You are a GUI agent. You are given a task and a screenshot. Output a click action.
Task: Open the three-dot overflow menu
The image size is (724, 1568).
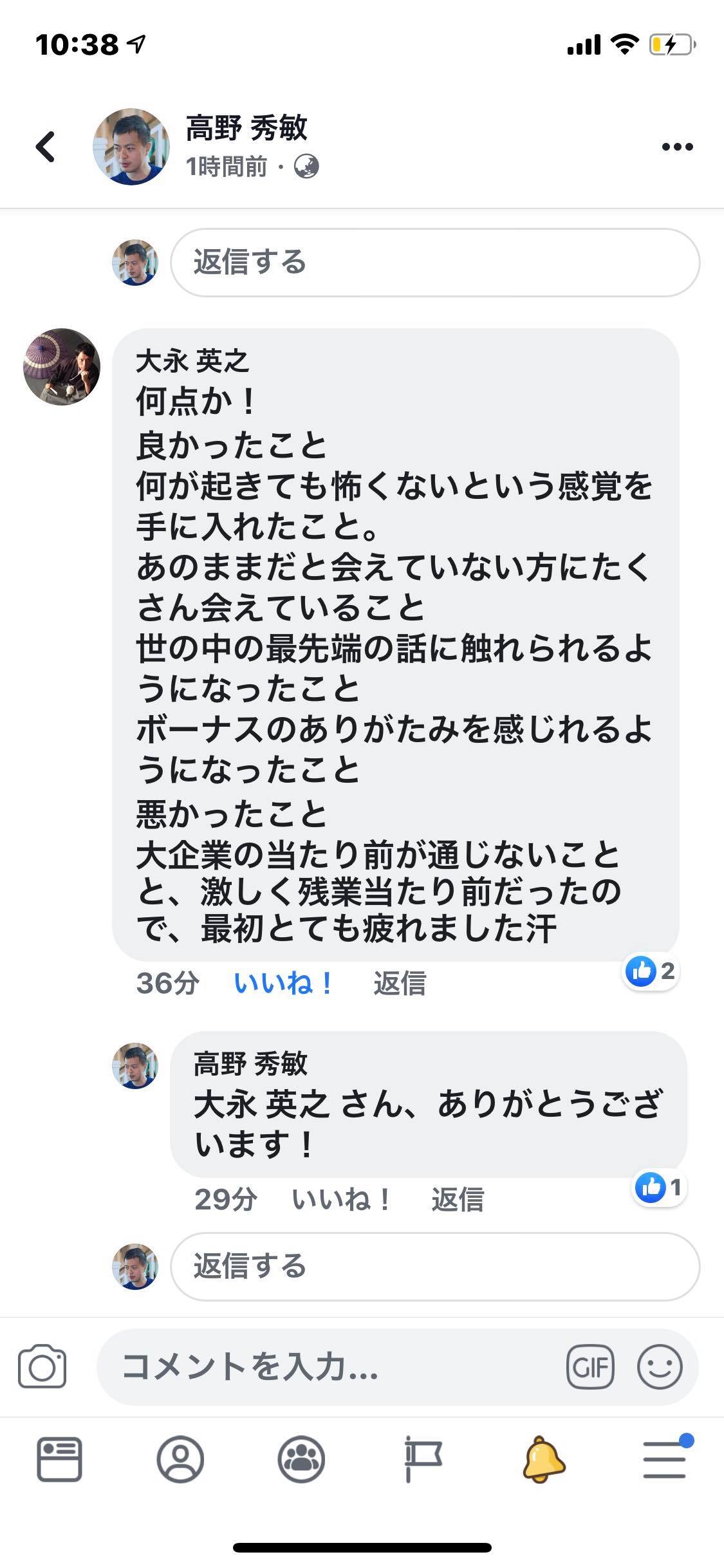pyautogui.click(x=677, y=147)
